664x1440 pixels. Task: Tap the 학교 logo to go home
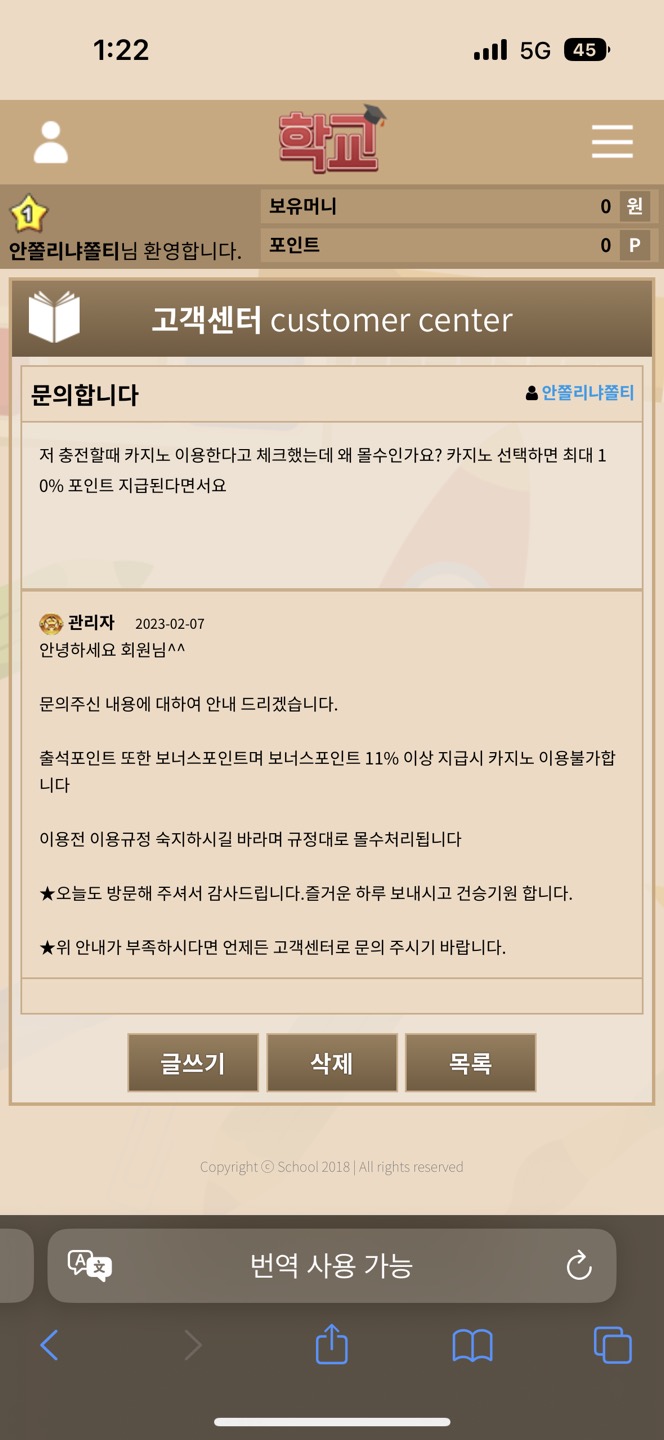point(331,141)
